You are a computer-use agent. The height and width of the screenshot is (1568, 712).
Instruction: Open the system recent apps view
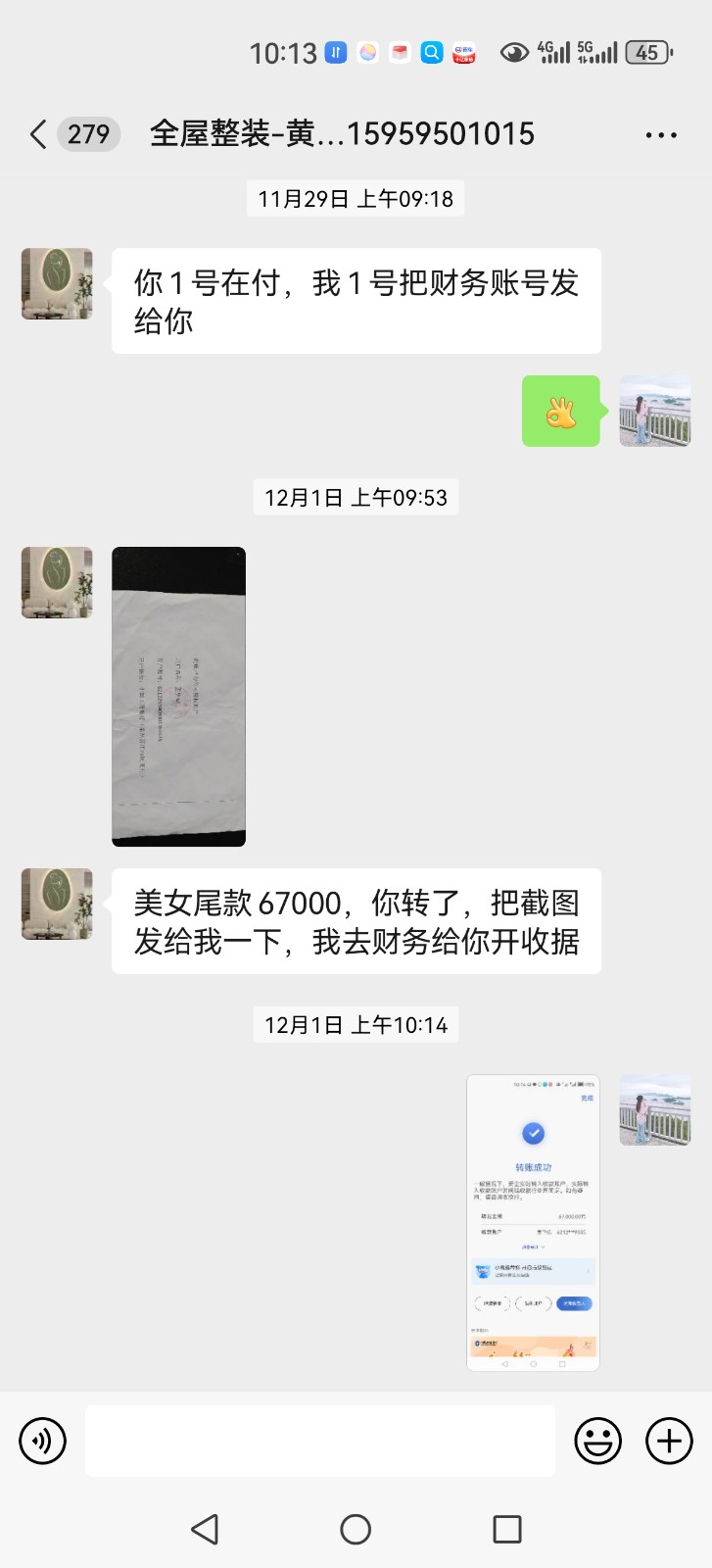506,1529
